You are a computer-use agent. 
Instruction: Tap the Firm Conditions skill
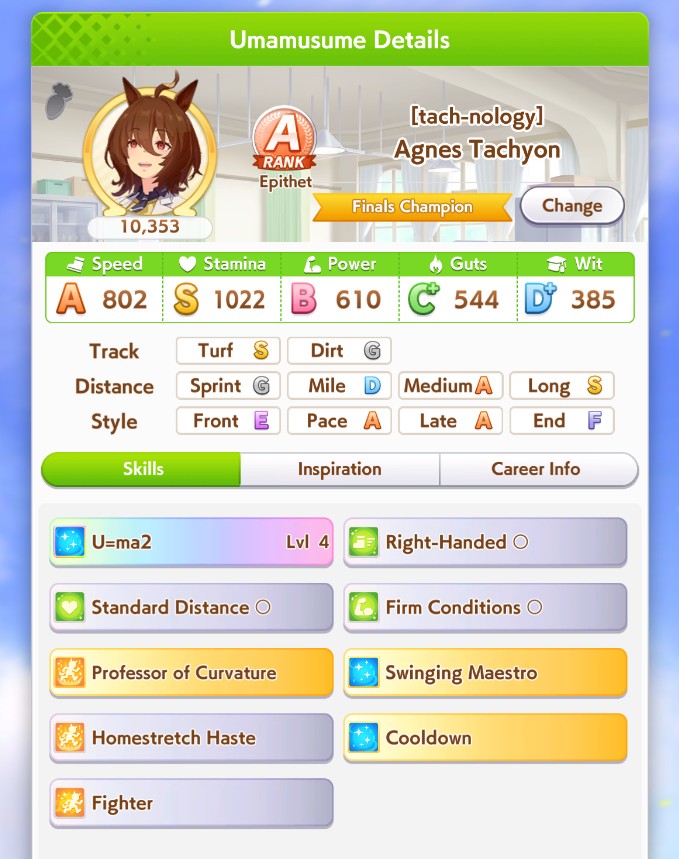[x=485, y=607]
